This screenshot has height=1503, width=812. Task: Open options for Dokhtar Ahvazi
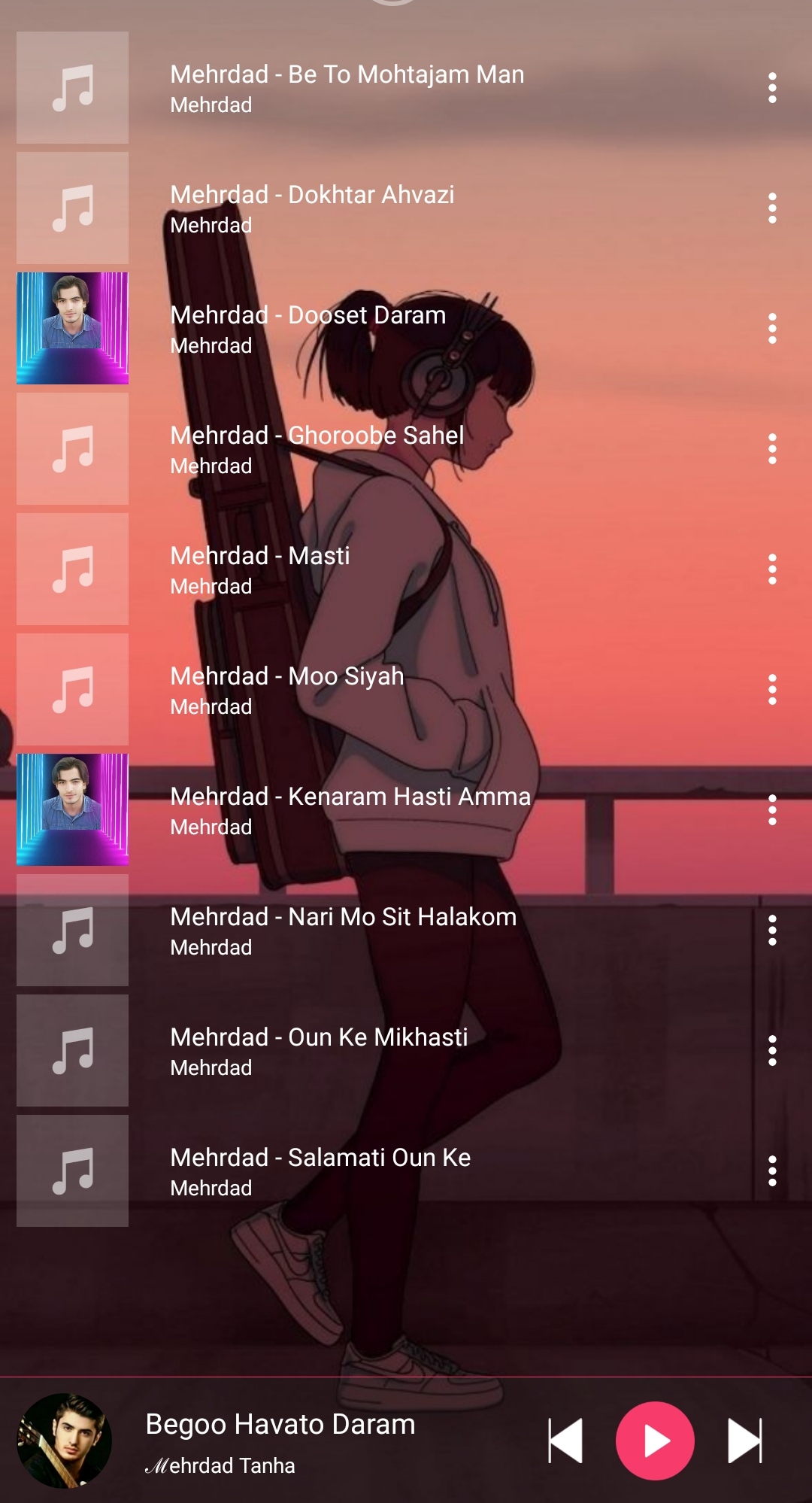[772, 208]
